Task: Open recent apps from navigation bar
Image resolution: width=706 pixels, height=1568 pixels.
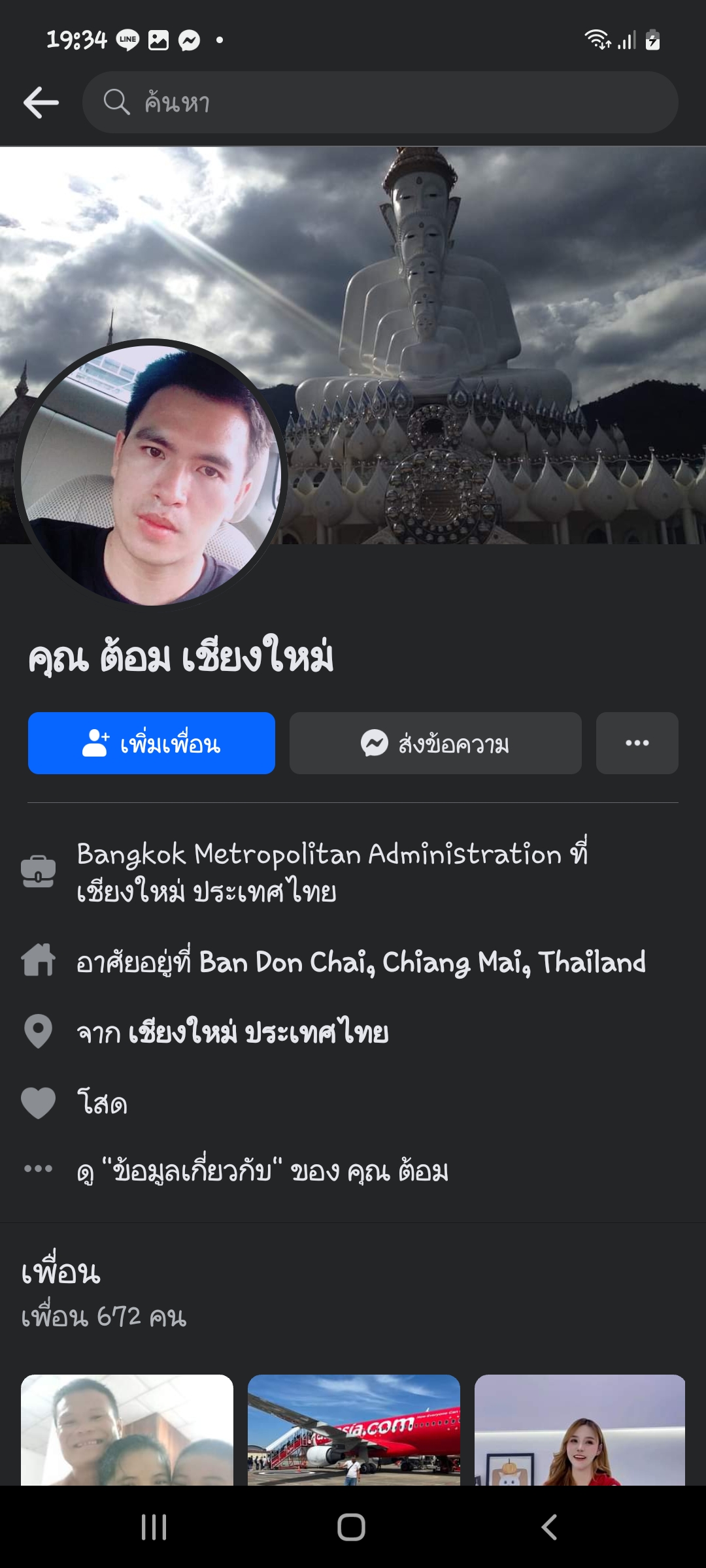Action: (154, 1527)
